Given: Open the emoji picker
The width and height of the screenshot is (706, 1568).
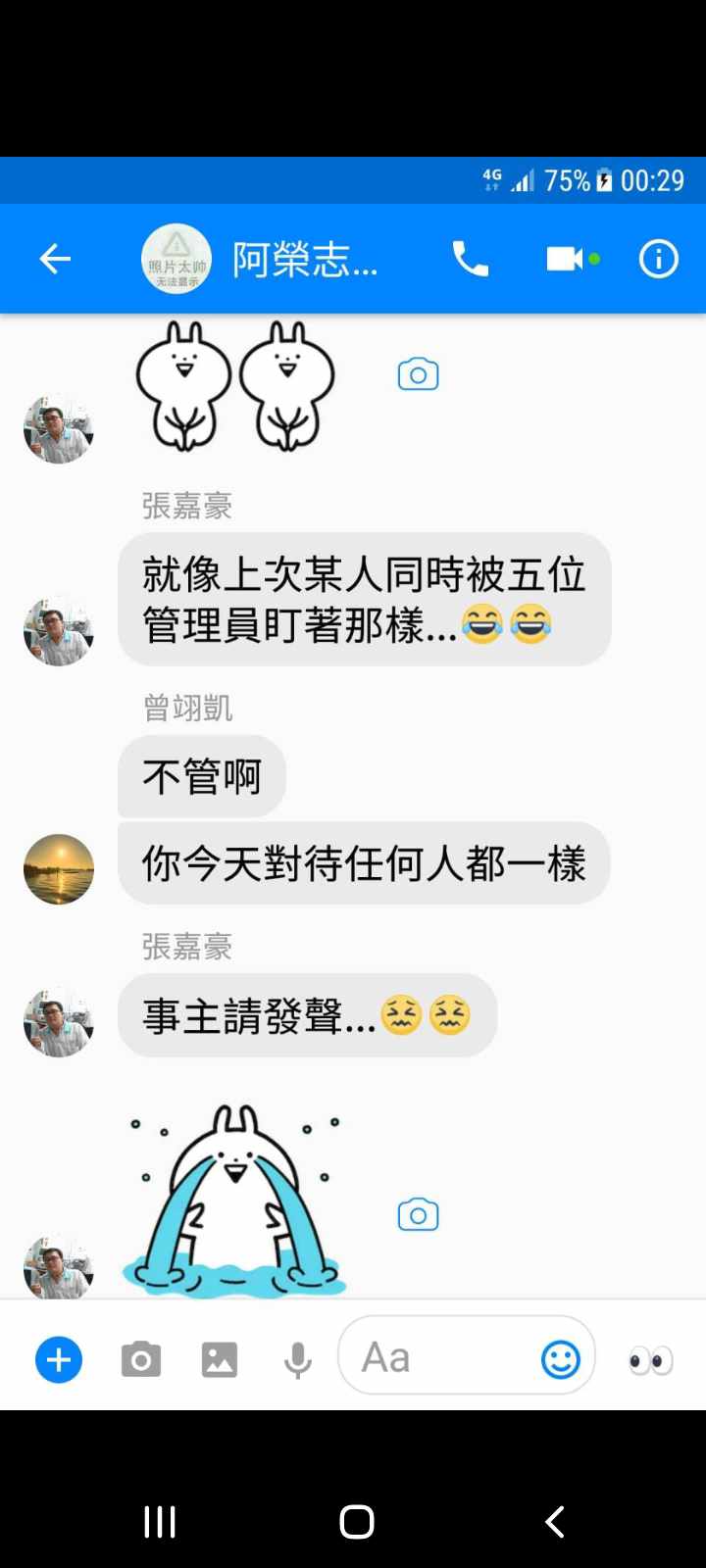Looking at the screenshot, I should pos(561,1359).
